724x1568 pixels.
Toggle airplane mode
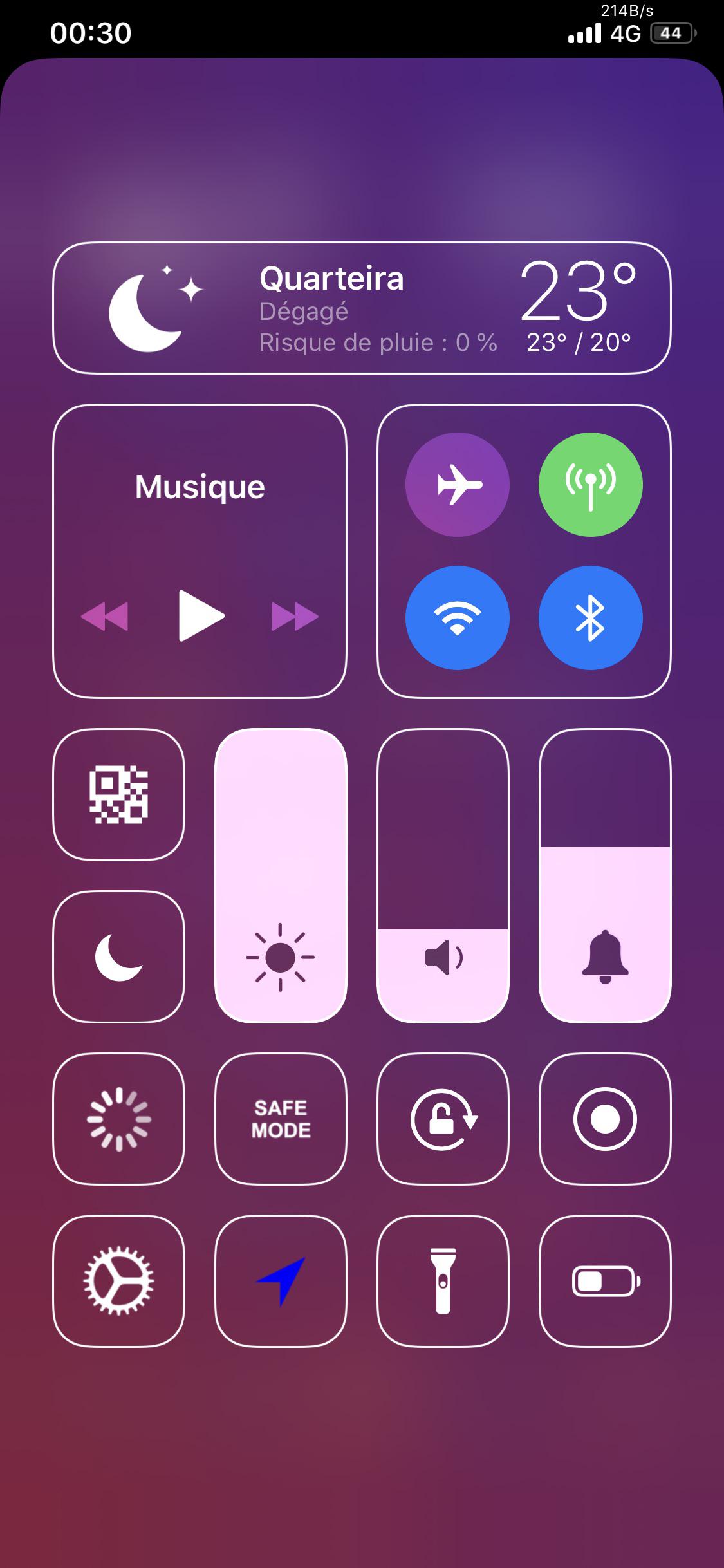[x=457, y=484]
